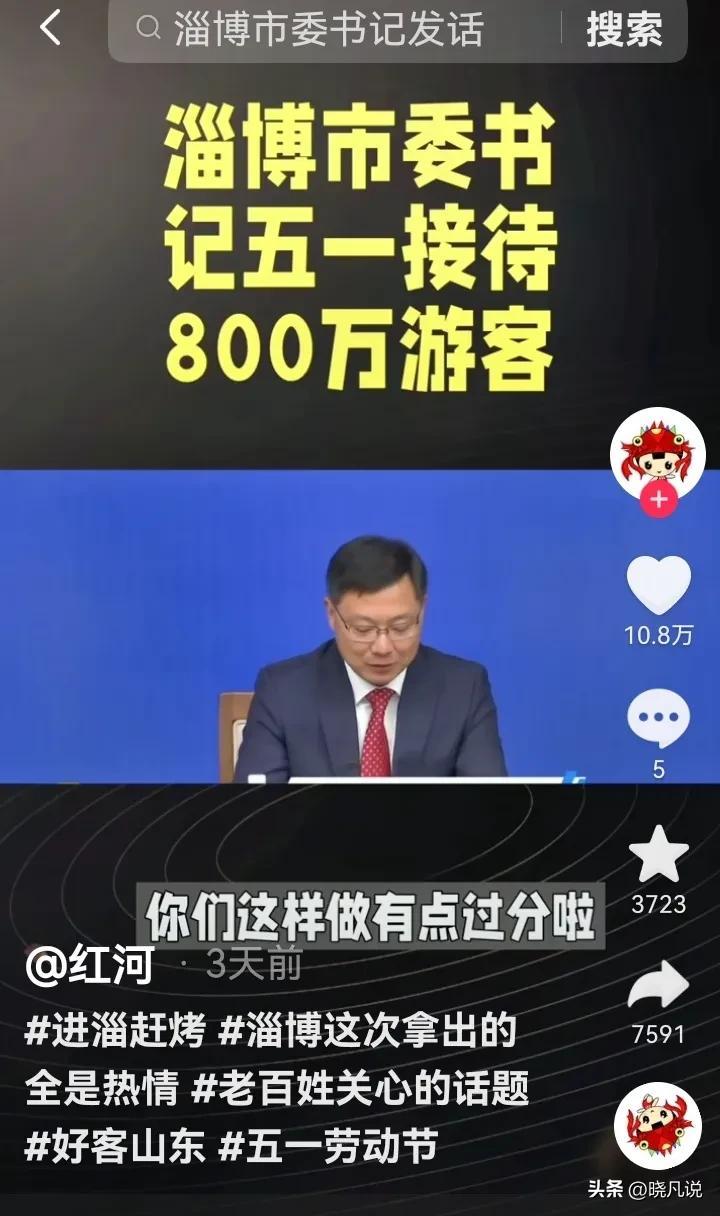Open the @红河 author profile
This screenshot has width=720, height=1216.
click(x=90, y=965)
